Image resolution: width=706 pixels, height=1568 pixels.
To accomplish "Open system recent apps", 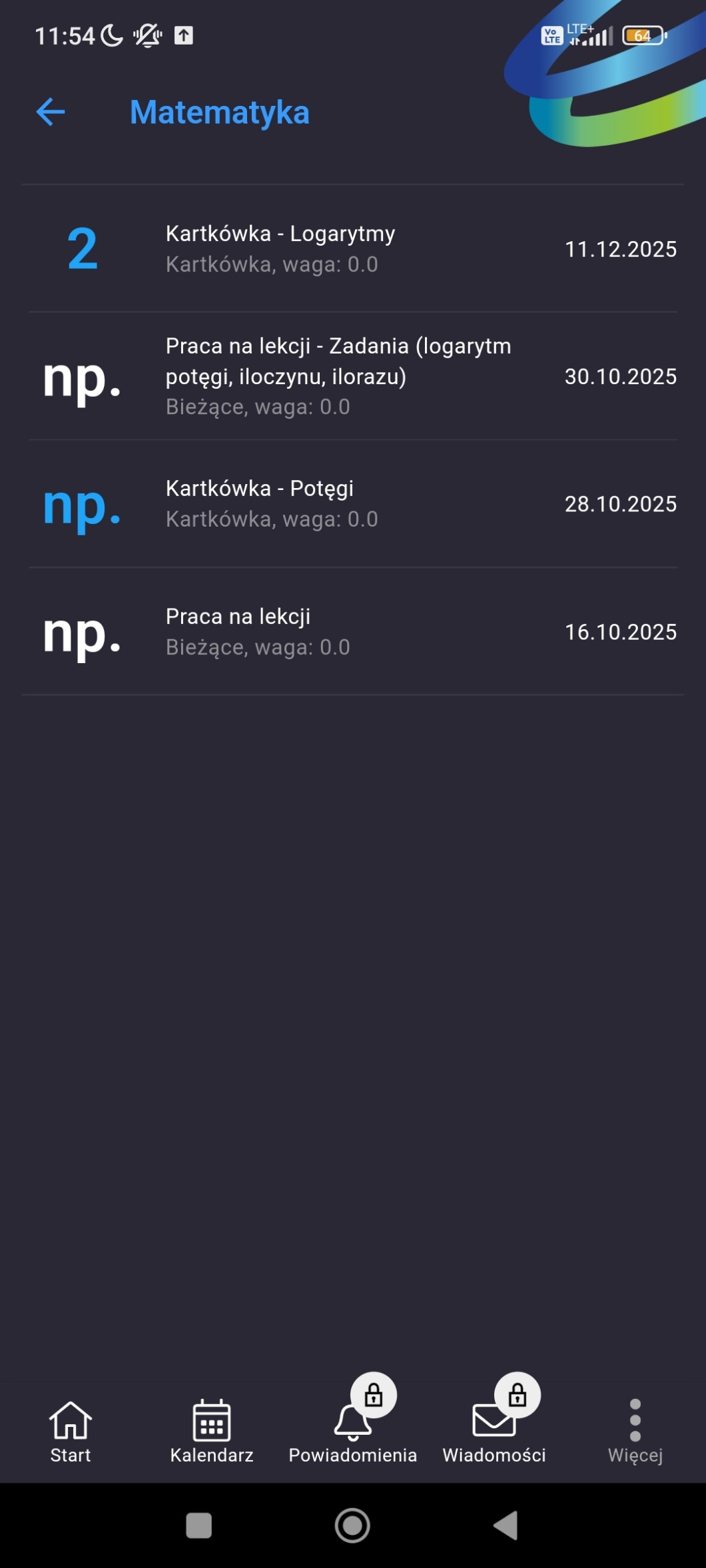I will 198,1525.
